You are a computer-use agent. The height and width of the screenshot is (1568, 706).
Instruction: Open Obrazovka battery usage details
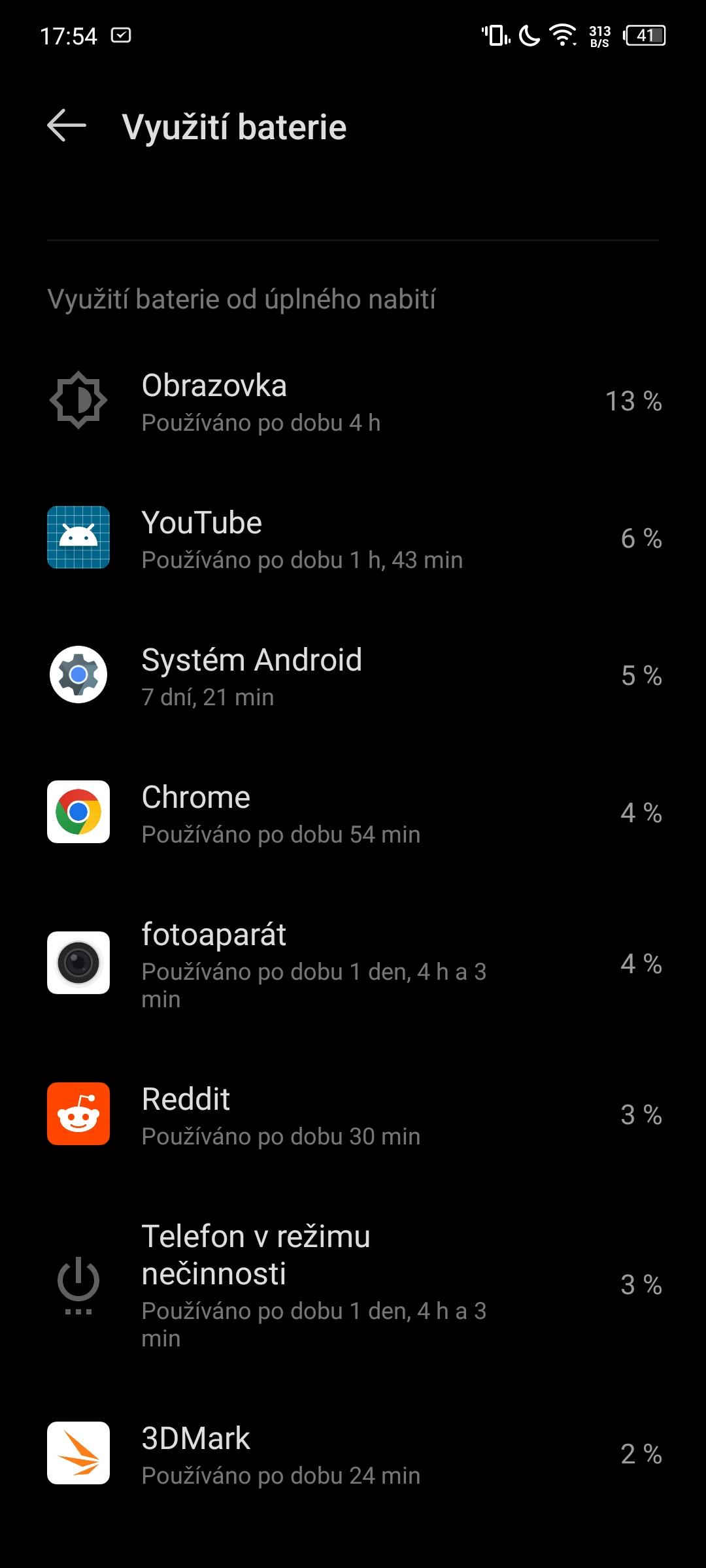pyautogui.click(x=353, y=401)
